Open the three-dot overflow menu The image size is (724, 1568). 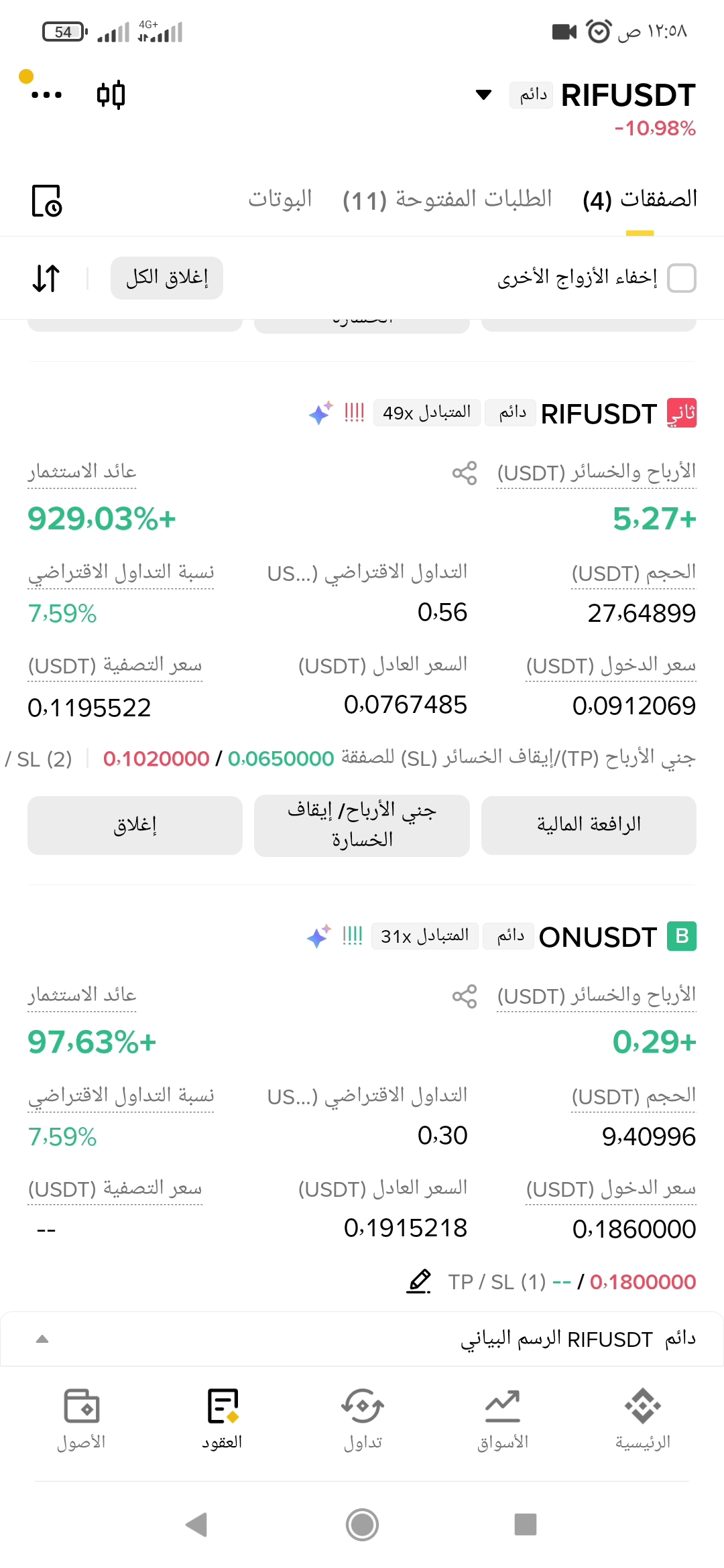[x=47, y=95]
